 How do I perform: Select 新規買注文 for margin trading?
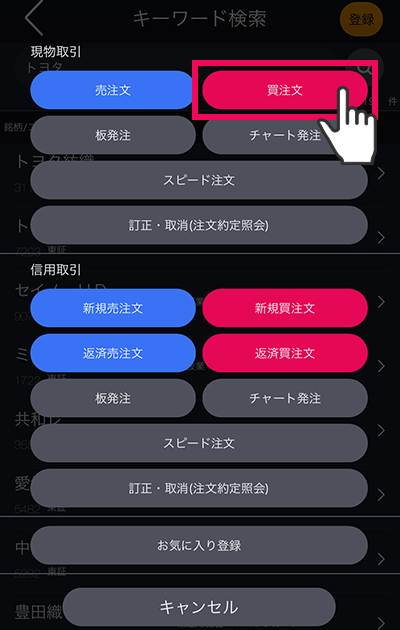(x=285, y=308)
